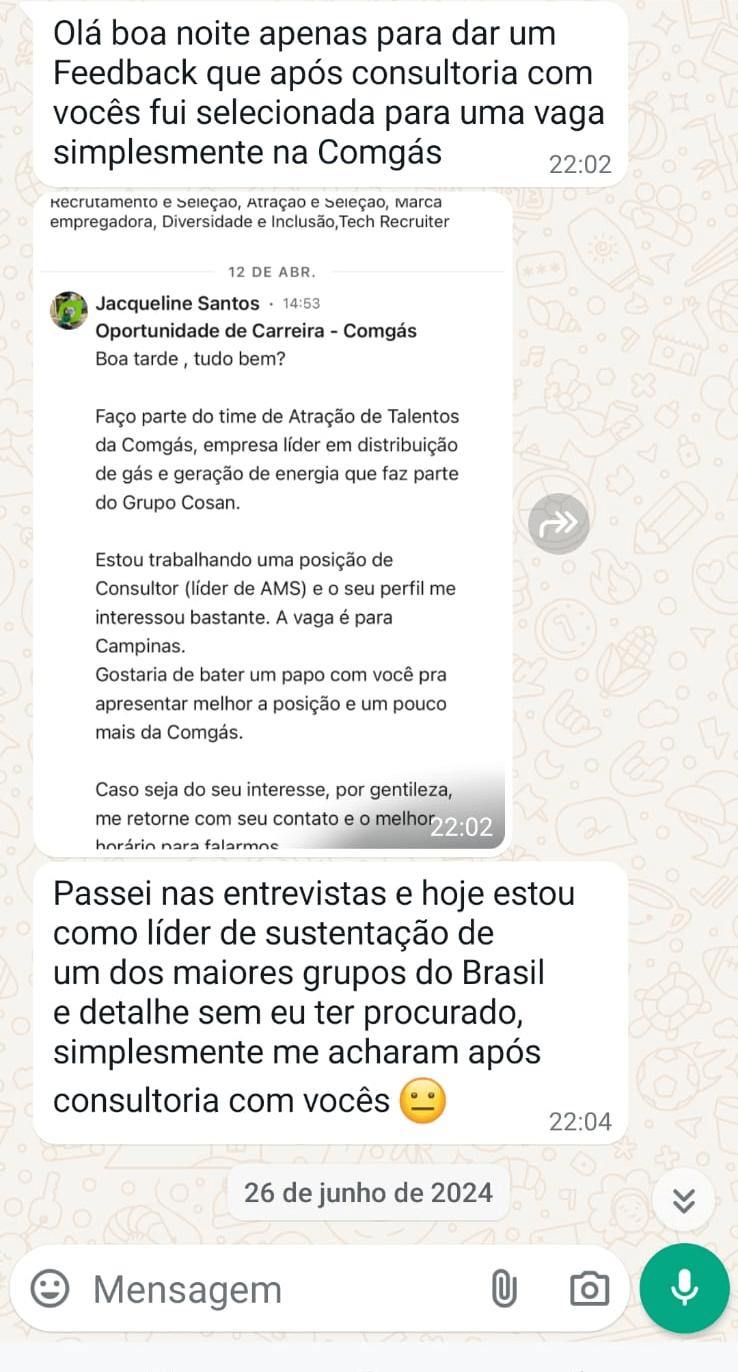This screenshot has width=738, height=1372.
Task: Open the emoji picker
Action: (x=50, y=1288)
